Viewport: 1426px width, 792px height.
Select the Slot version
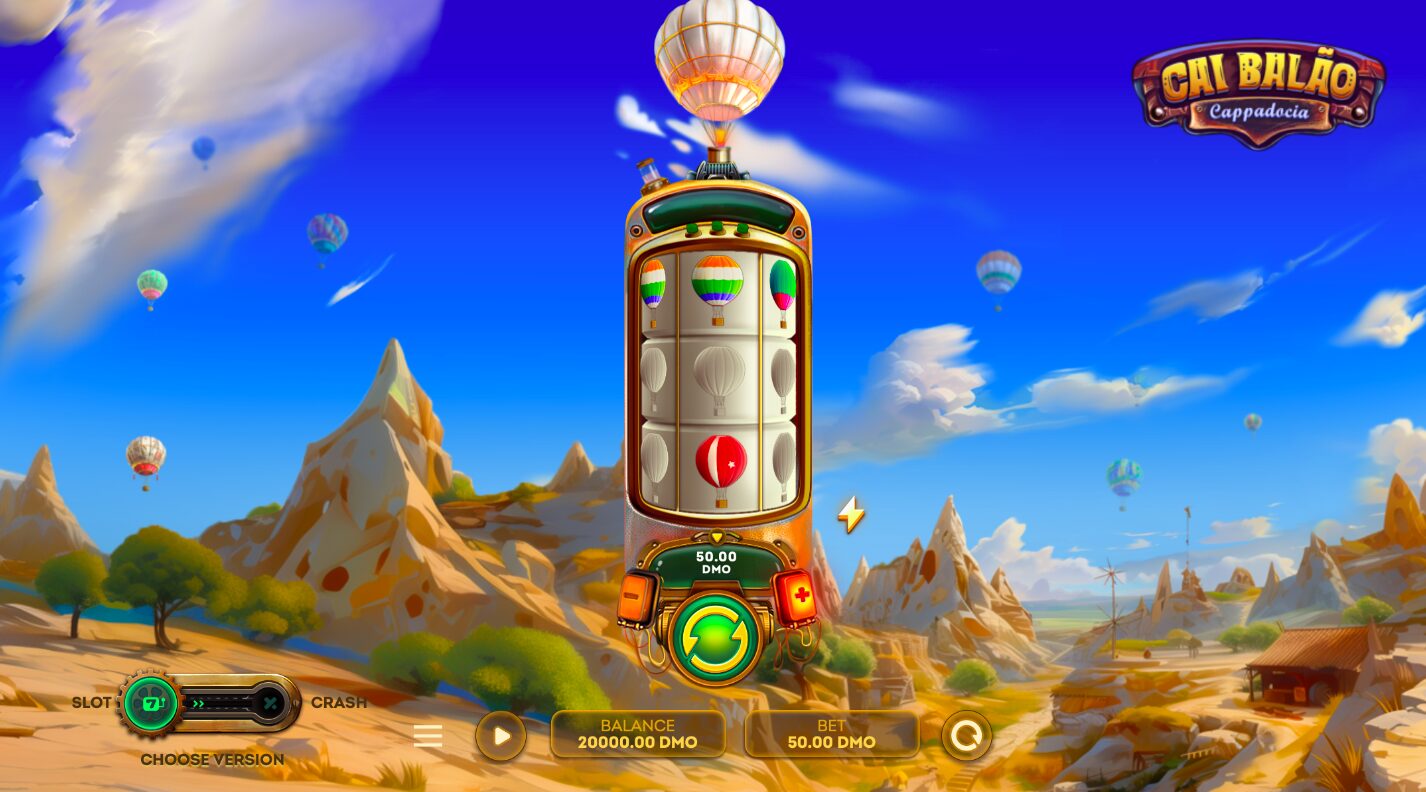[x=92, y=702]
